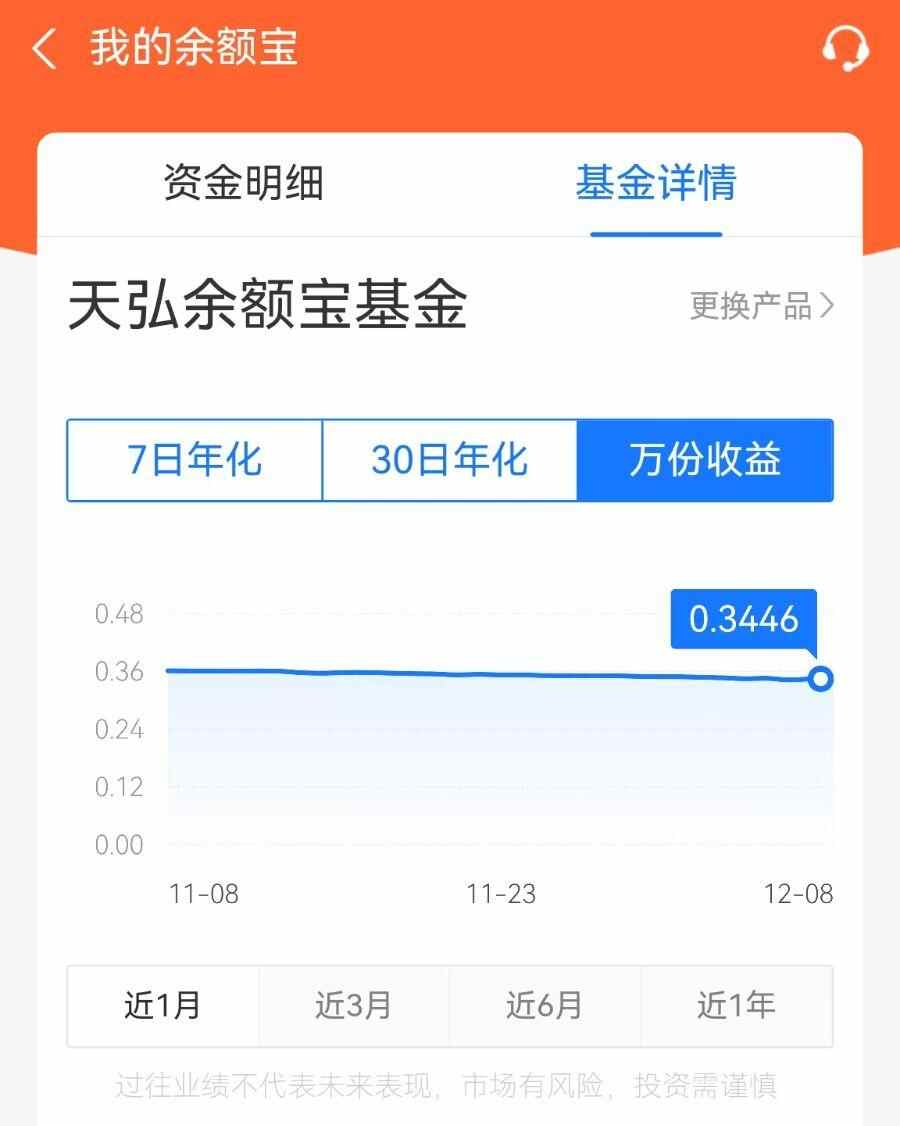The width and height of the screenshot is (900, 1126).
Task: Show 7日年化 yield chart
Action: tap(195, 460)
